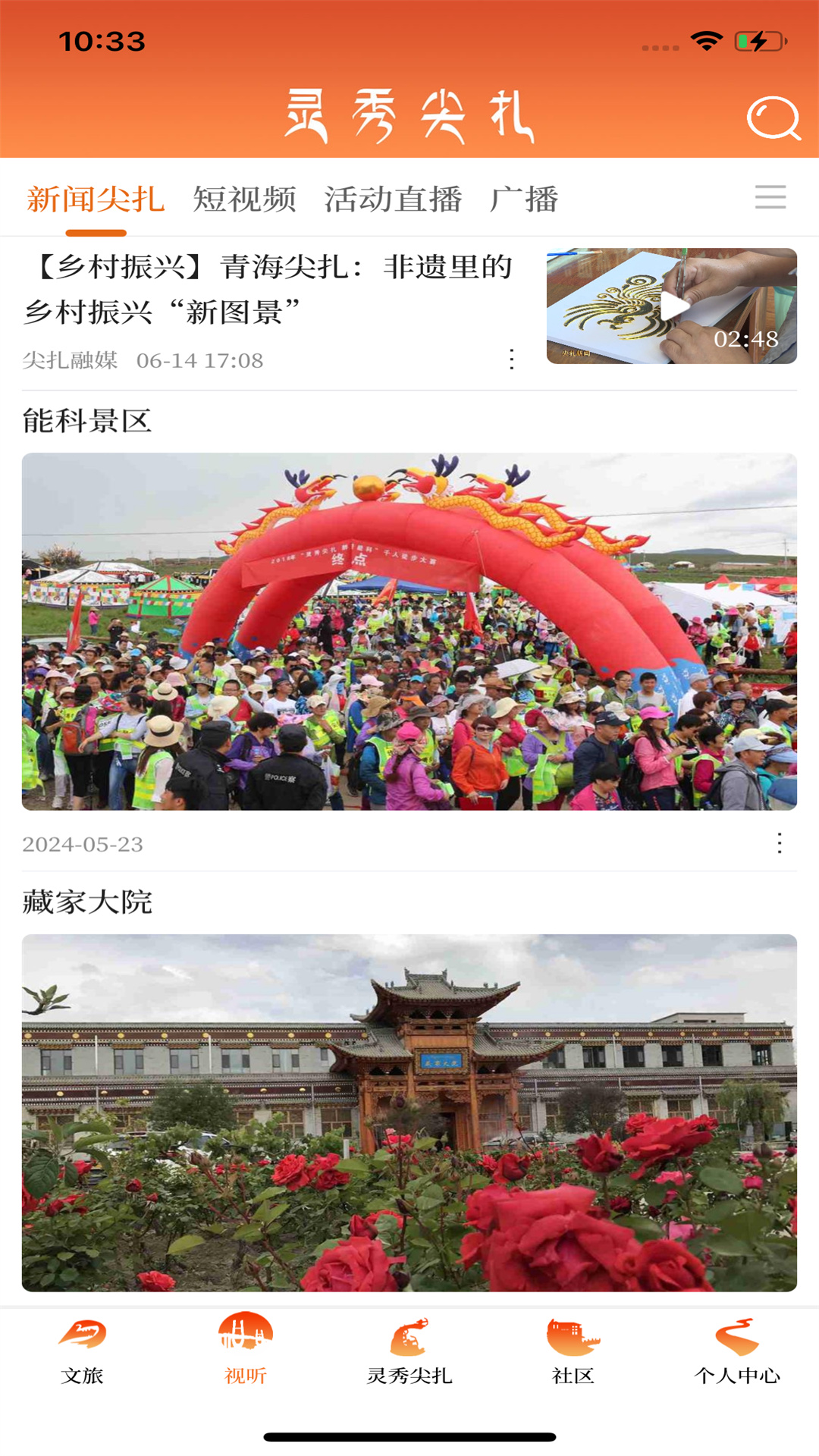Tap the 尖扎融媒 source label
The image size is (819, 1456).
point(70,361)
